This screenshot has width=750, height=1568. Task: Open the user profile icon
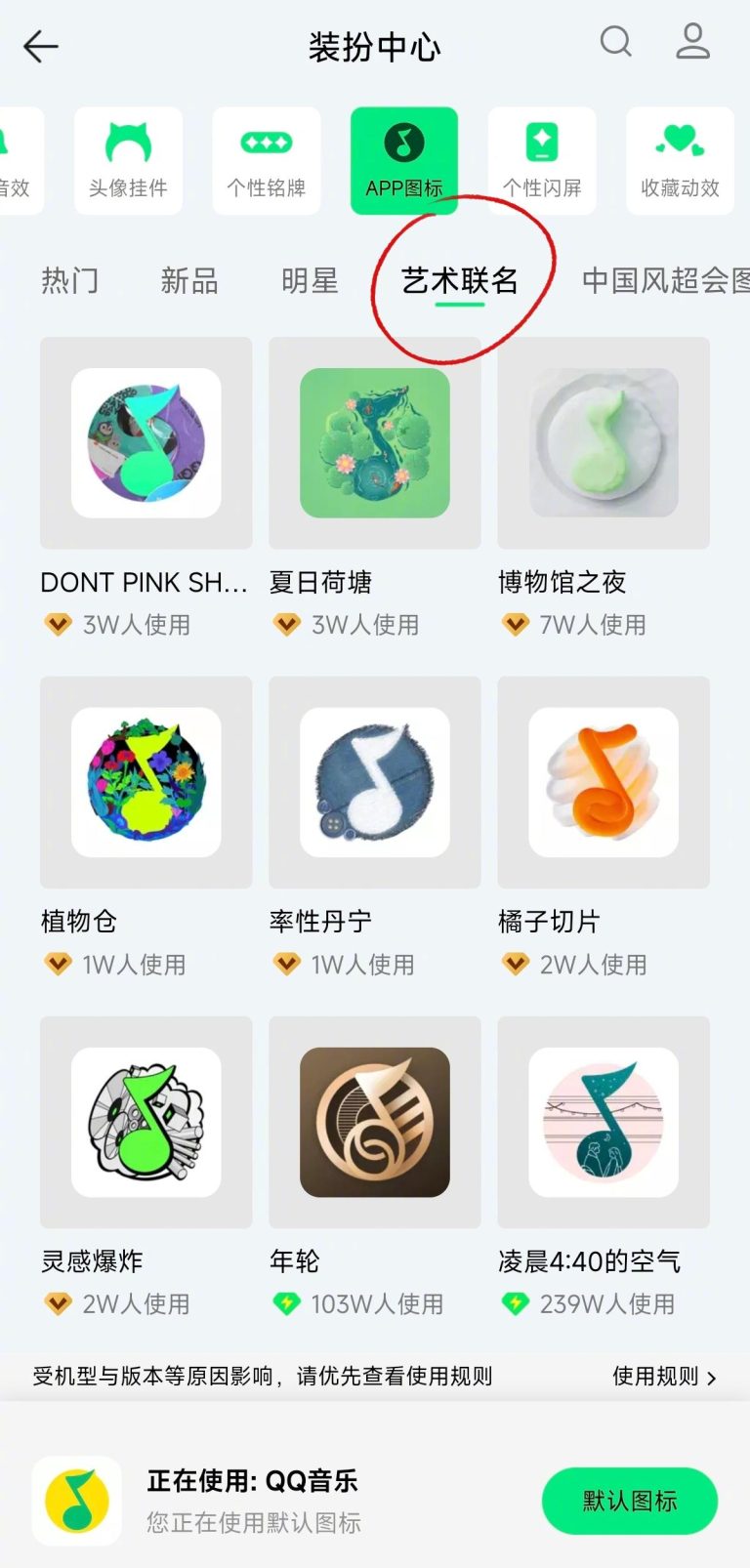[692, 42]
